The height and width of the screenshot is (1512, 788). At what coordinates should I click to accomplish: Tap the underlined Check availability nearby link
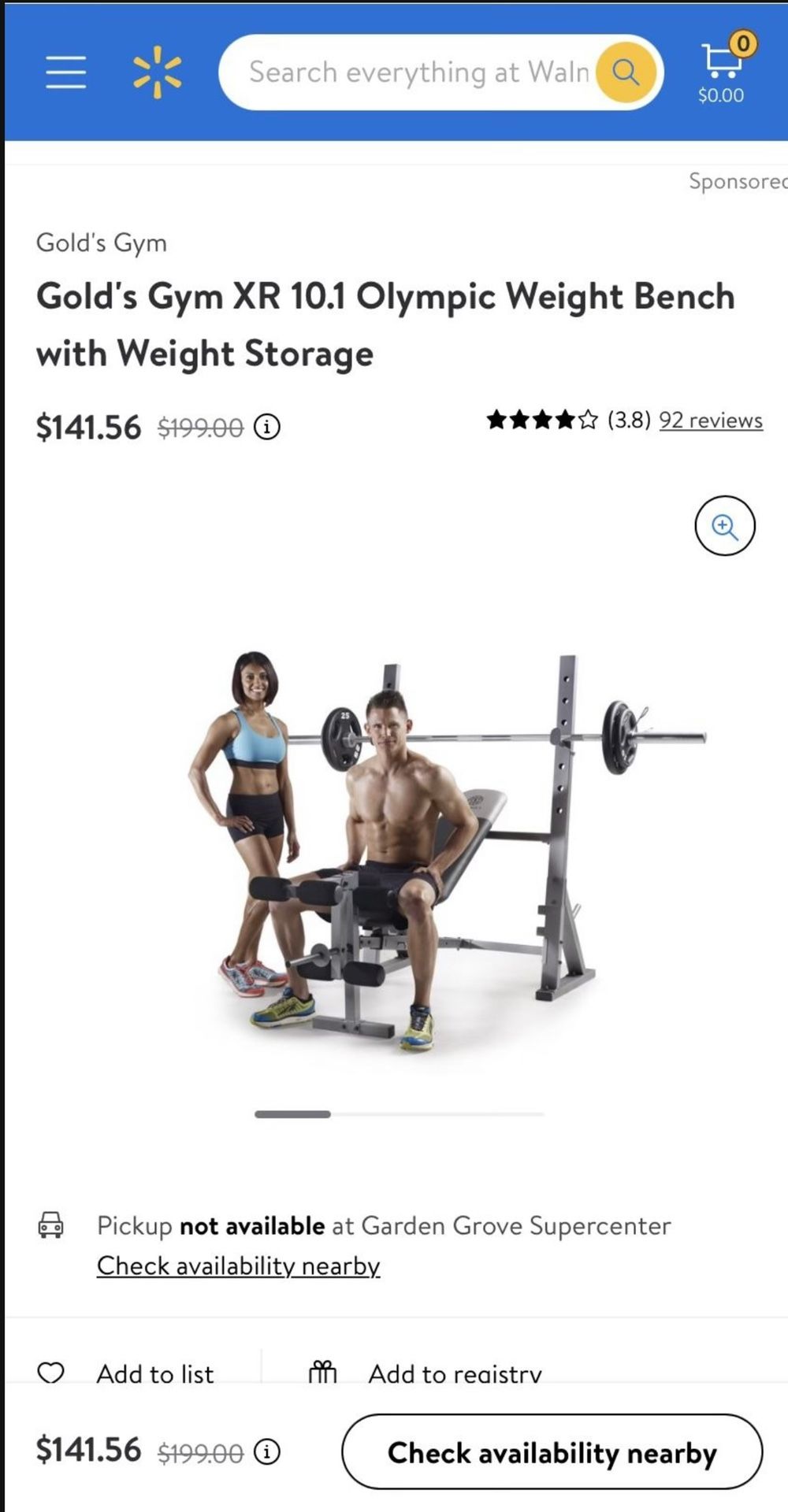coord(238,1266)
